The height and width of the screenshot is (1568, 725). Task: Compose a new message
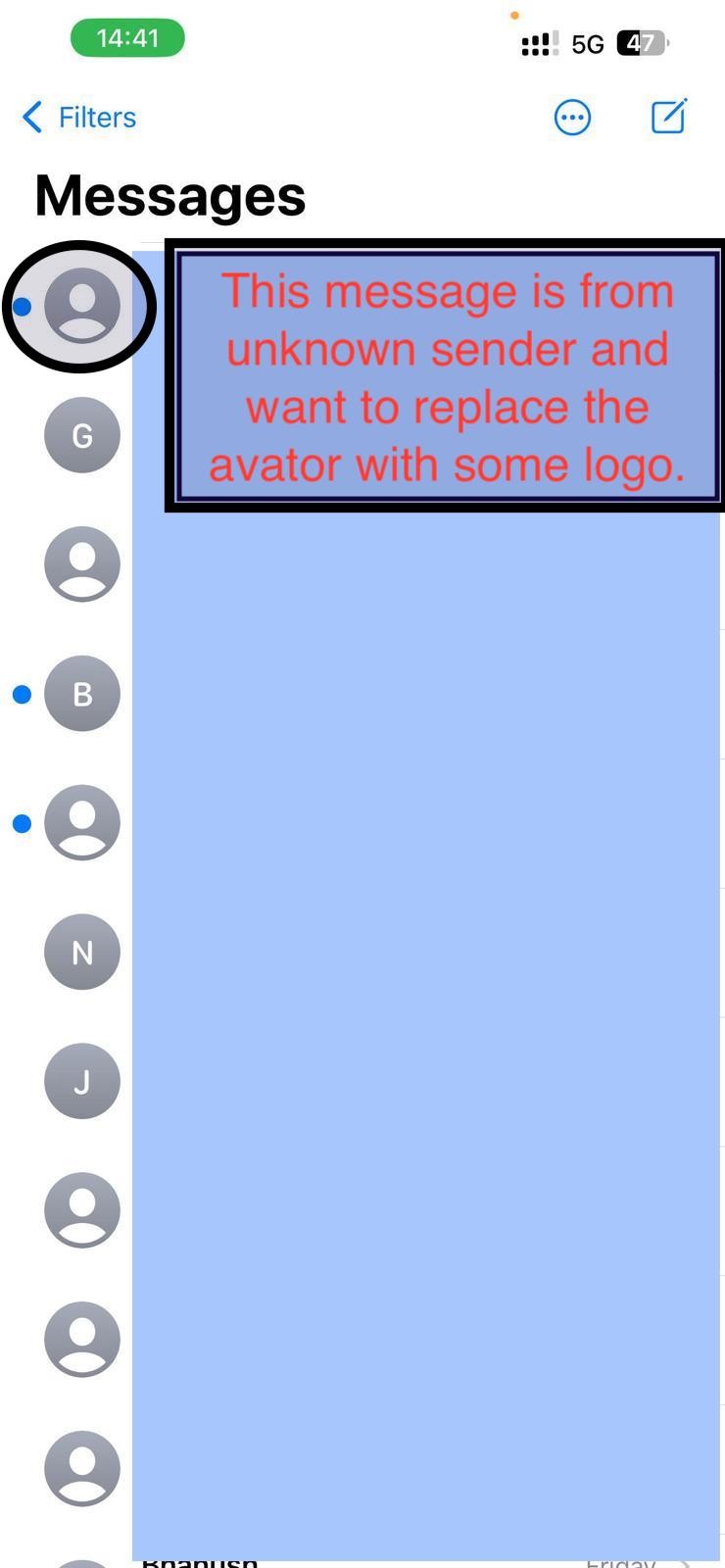(x=669, y=117)
